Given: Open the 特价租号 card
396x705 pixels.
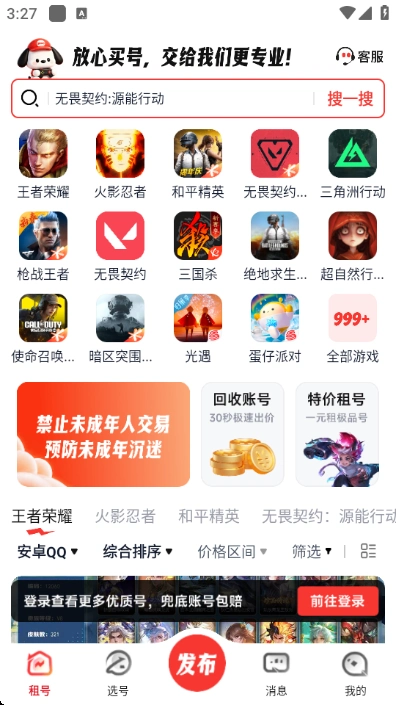Looking at the screenshot, I should tap(337, 434).
